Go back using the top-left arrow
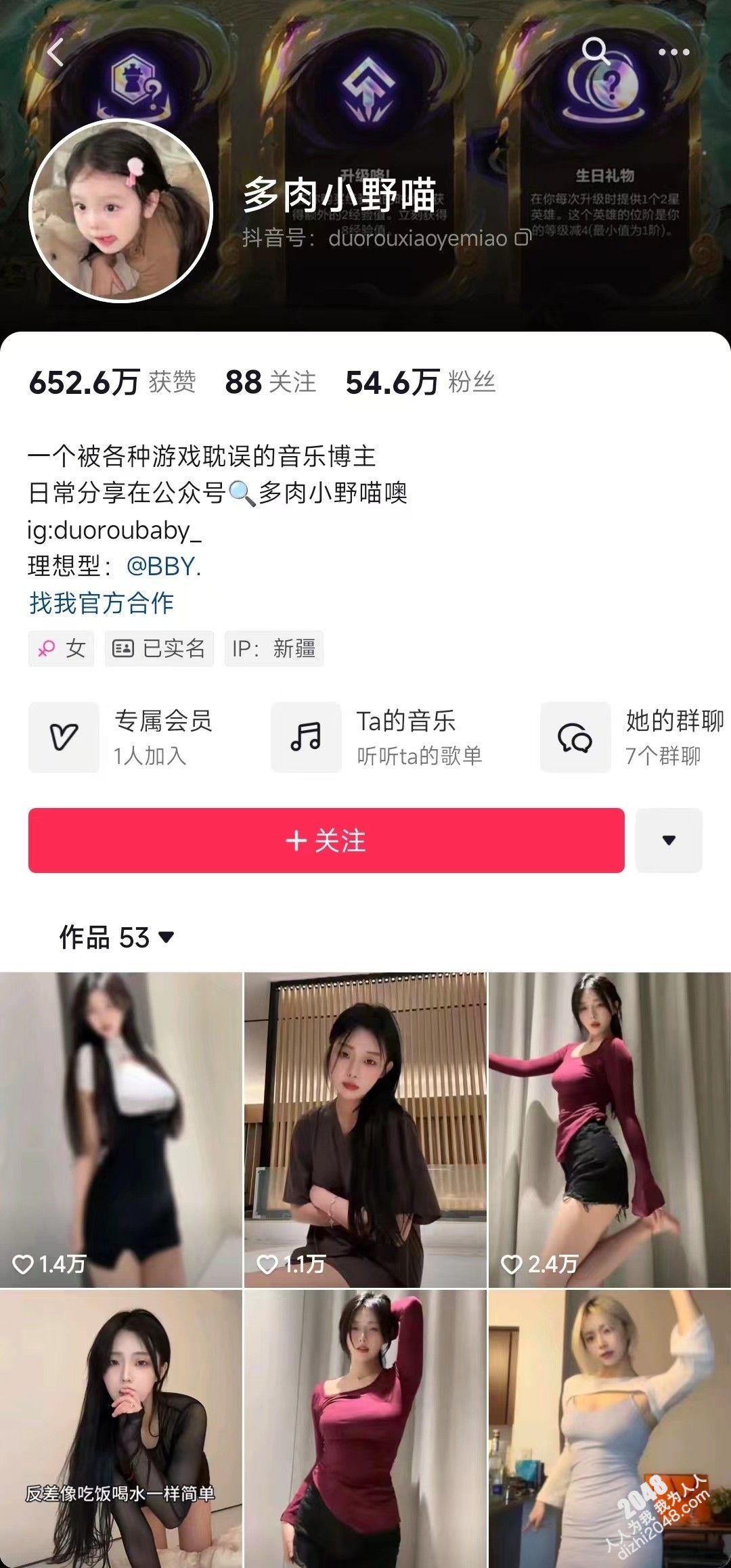The width and height of the screenshot is (731, 1568). [56, 52]
